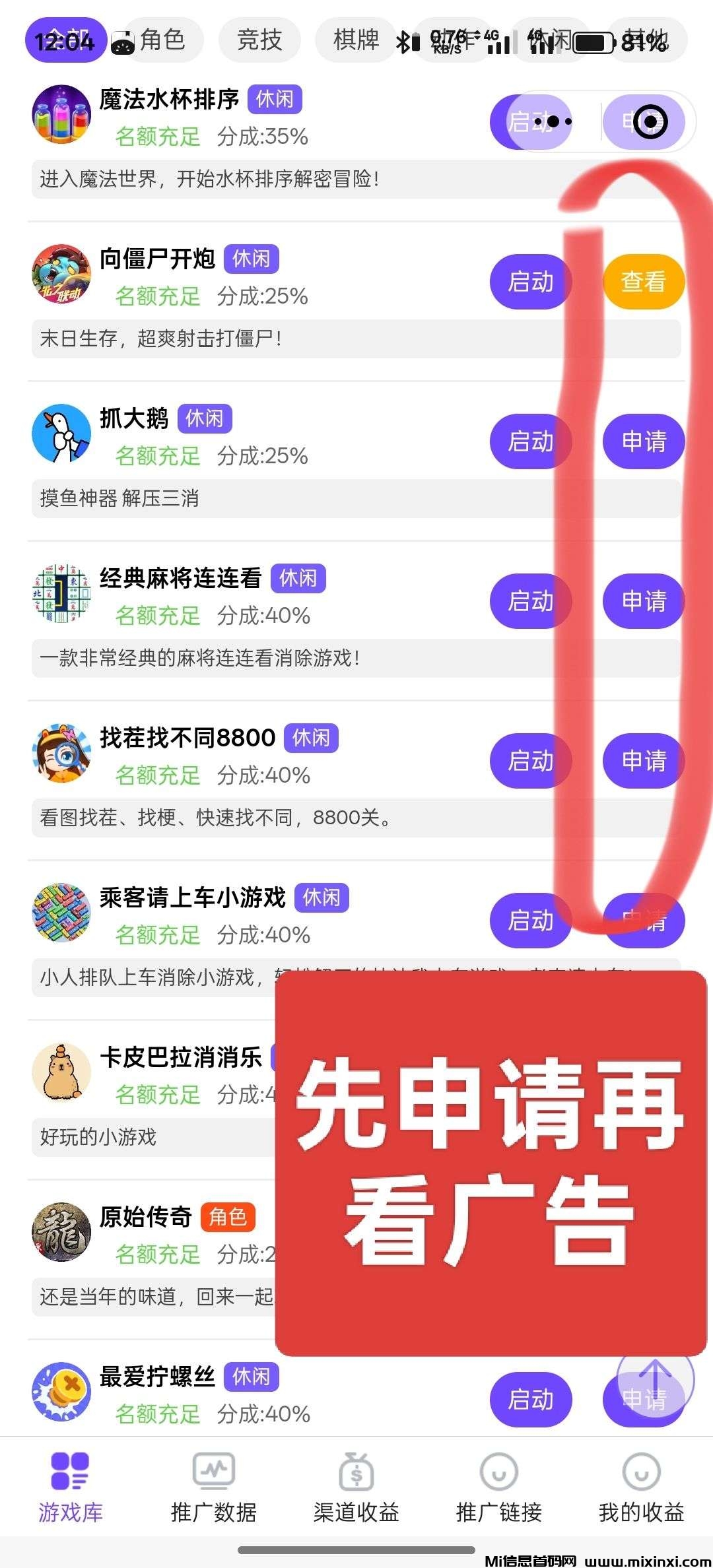
Task: Apply for 抓大鹅 via 申请
Action: click(644, 441)
